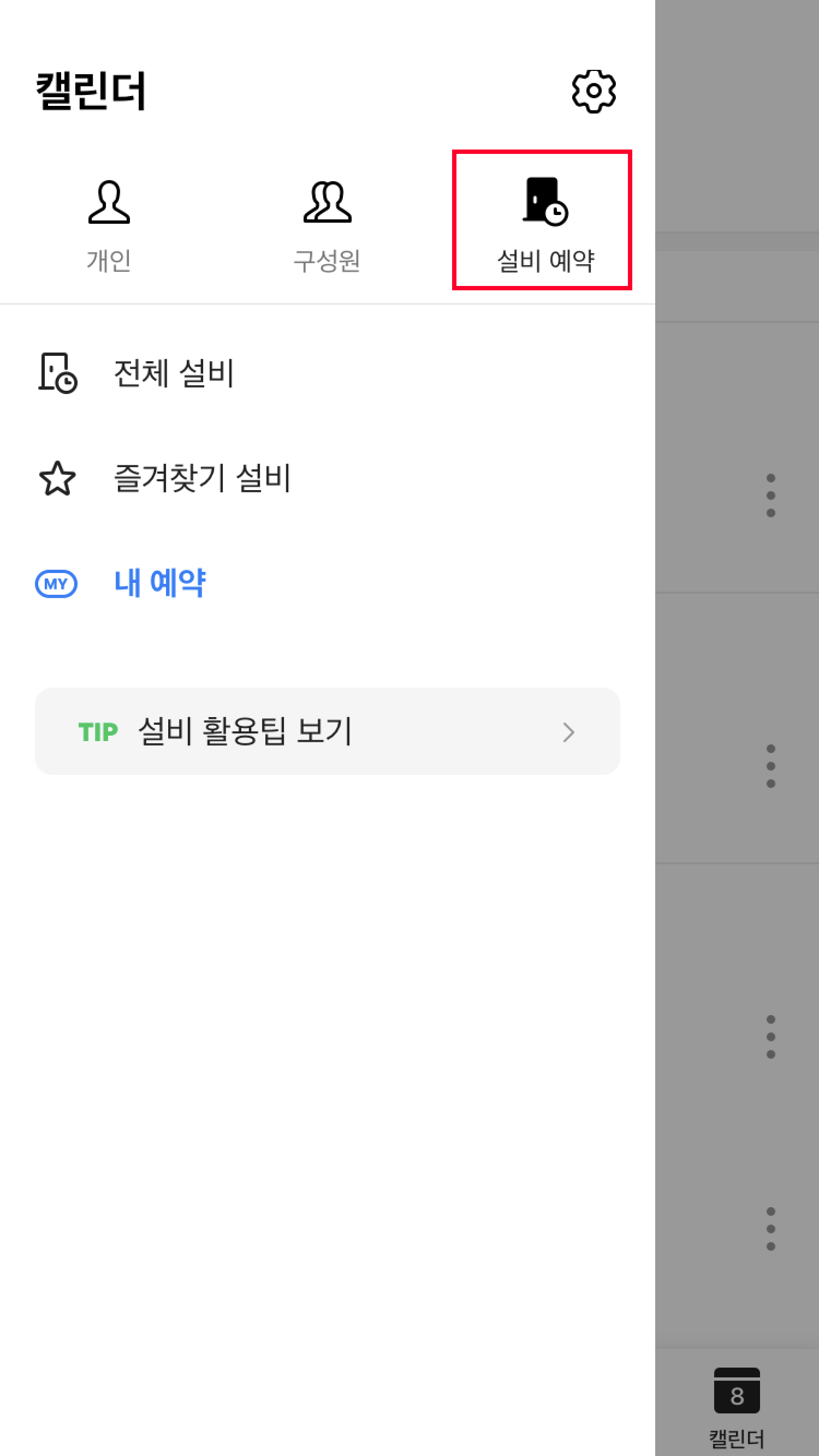Open 즐겨찾기 설비
Viewport: 819px width, 1456px height.
tap(201, 478)
